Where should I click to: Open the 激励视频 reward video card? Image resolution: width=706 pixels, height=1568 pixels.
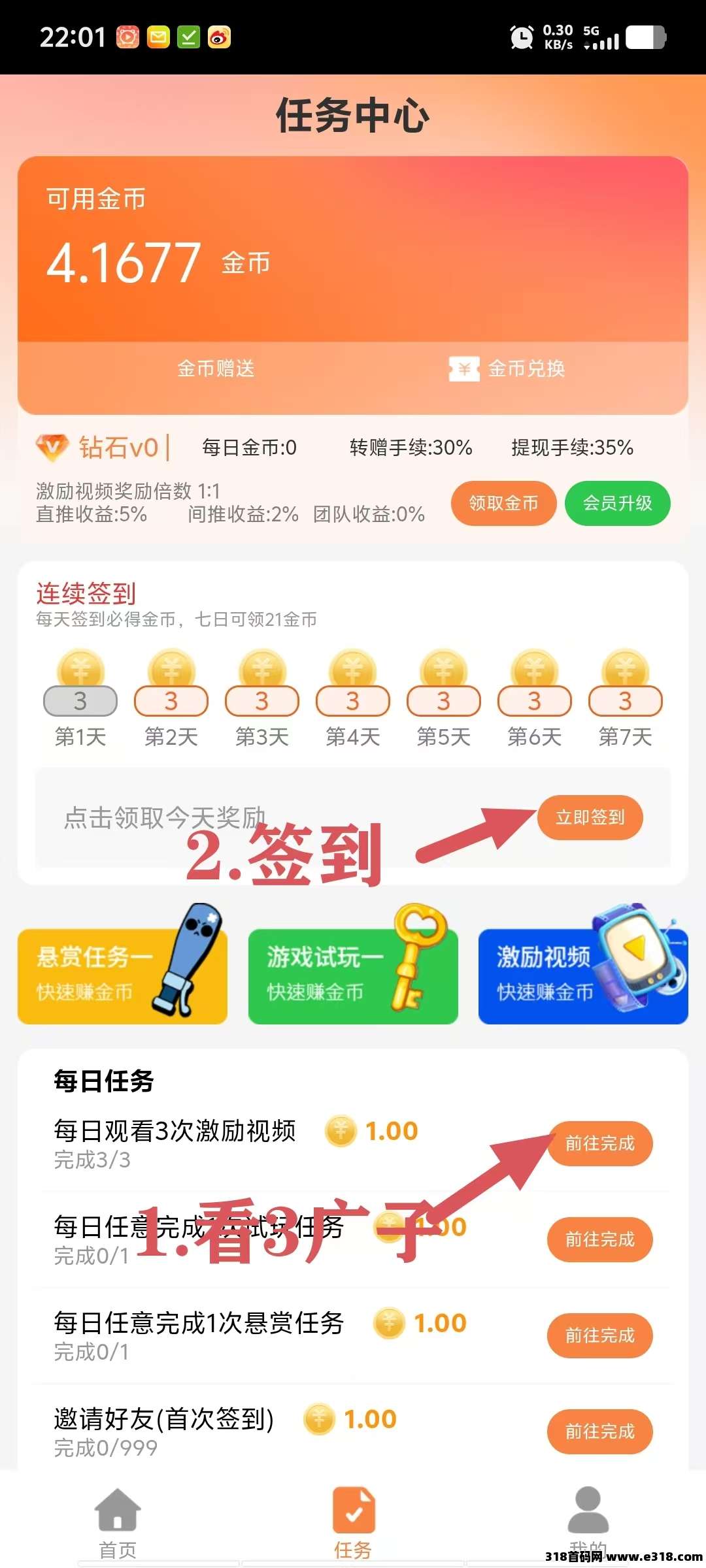point(583,975)
